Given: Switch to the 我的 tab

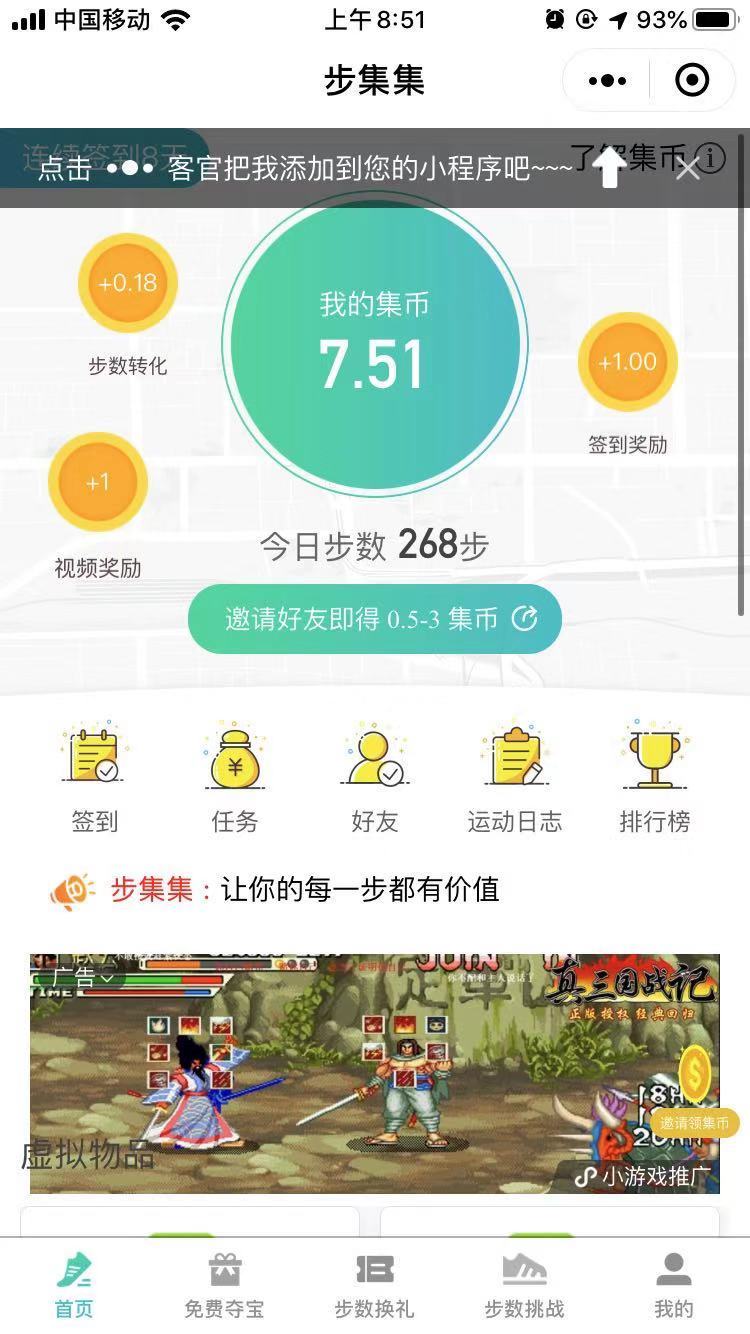Looking at the screenshot, I should (674, 1287).
